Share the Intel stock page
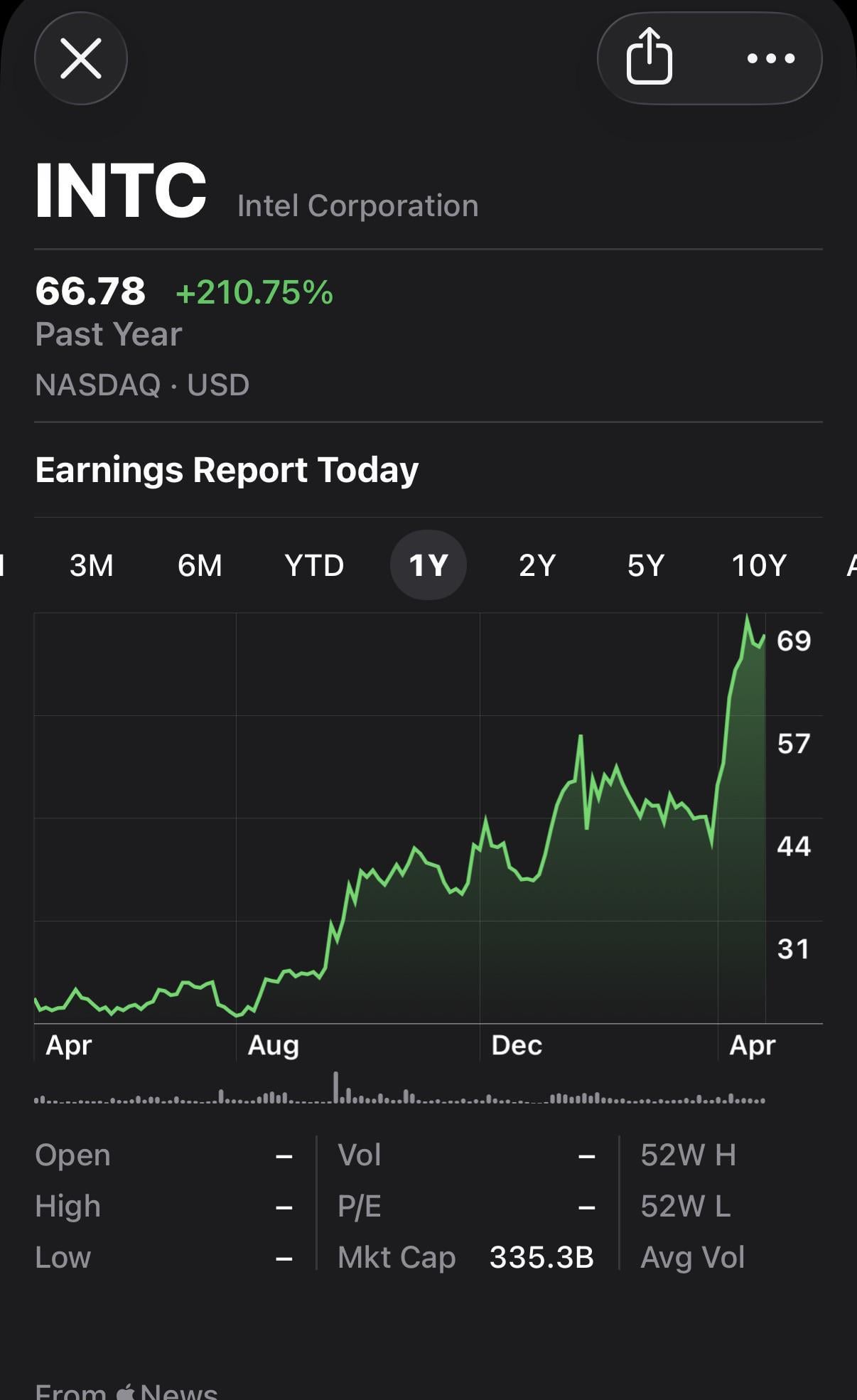This screenshot has width=857, height=1400. click(649, 57)
